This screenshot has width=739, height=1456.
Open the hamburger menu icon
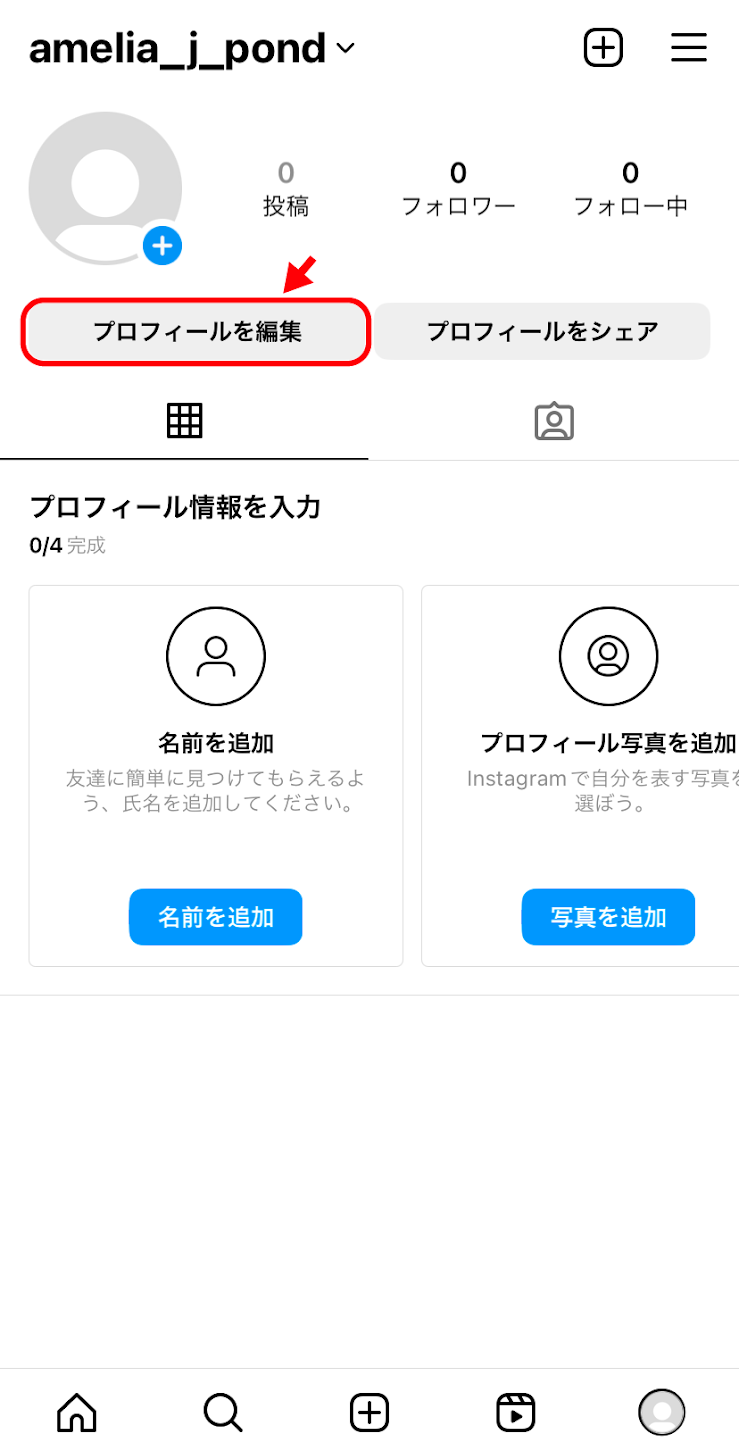pos(689,47)
